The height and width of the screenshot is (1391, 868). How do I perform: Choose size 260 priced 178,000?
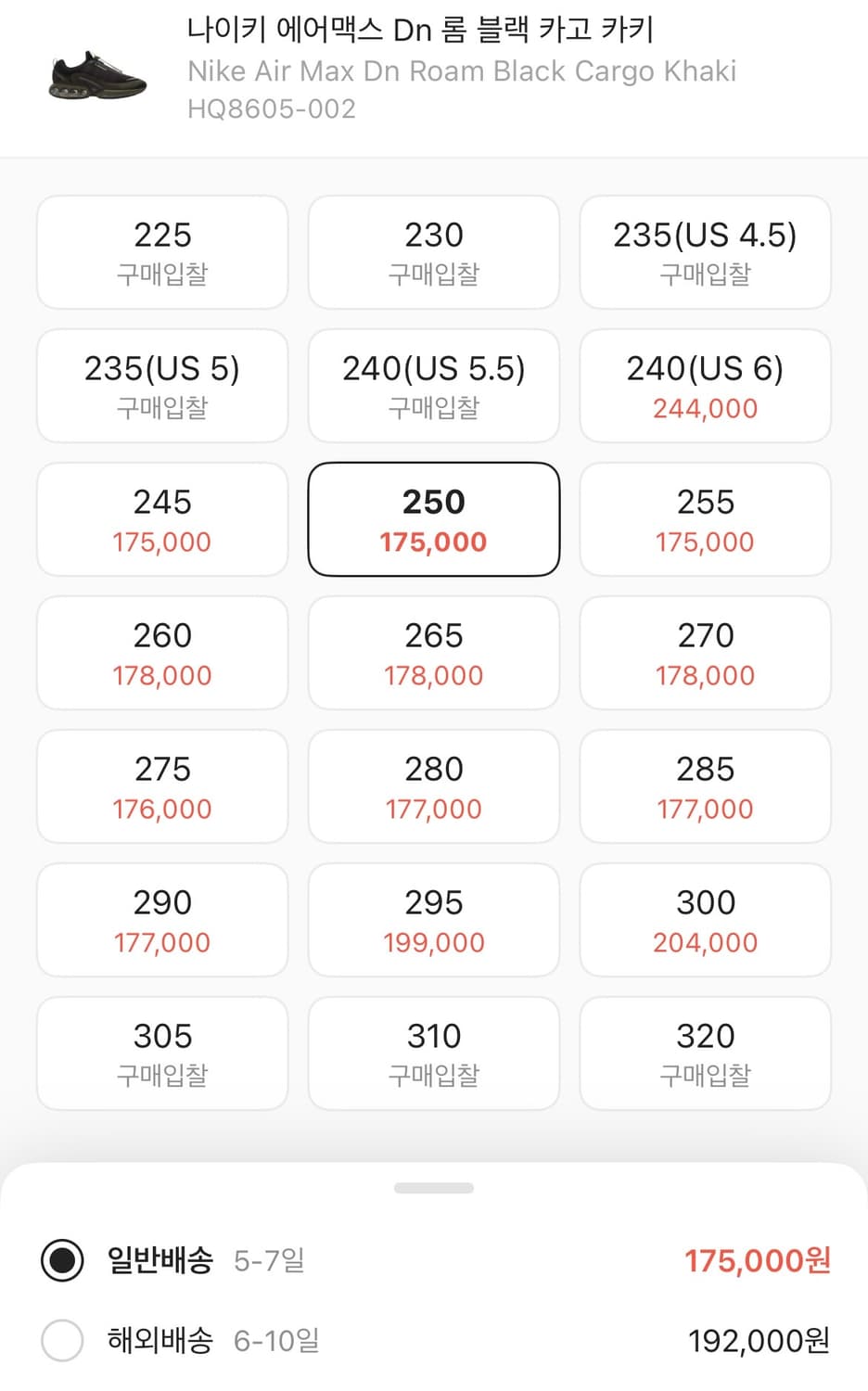point(161,652)
